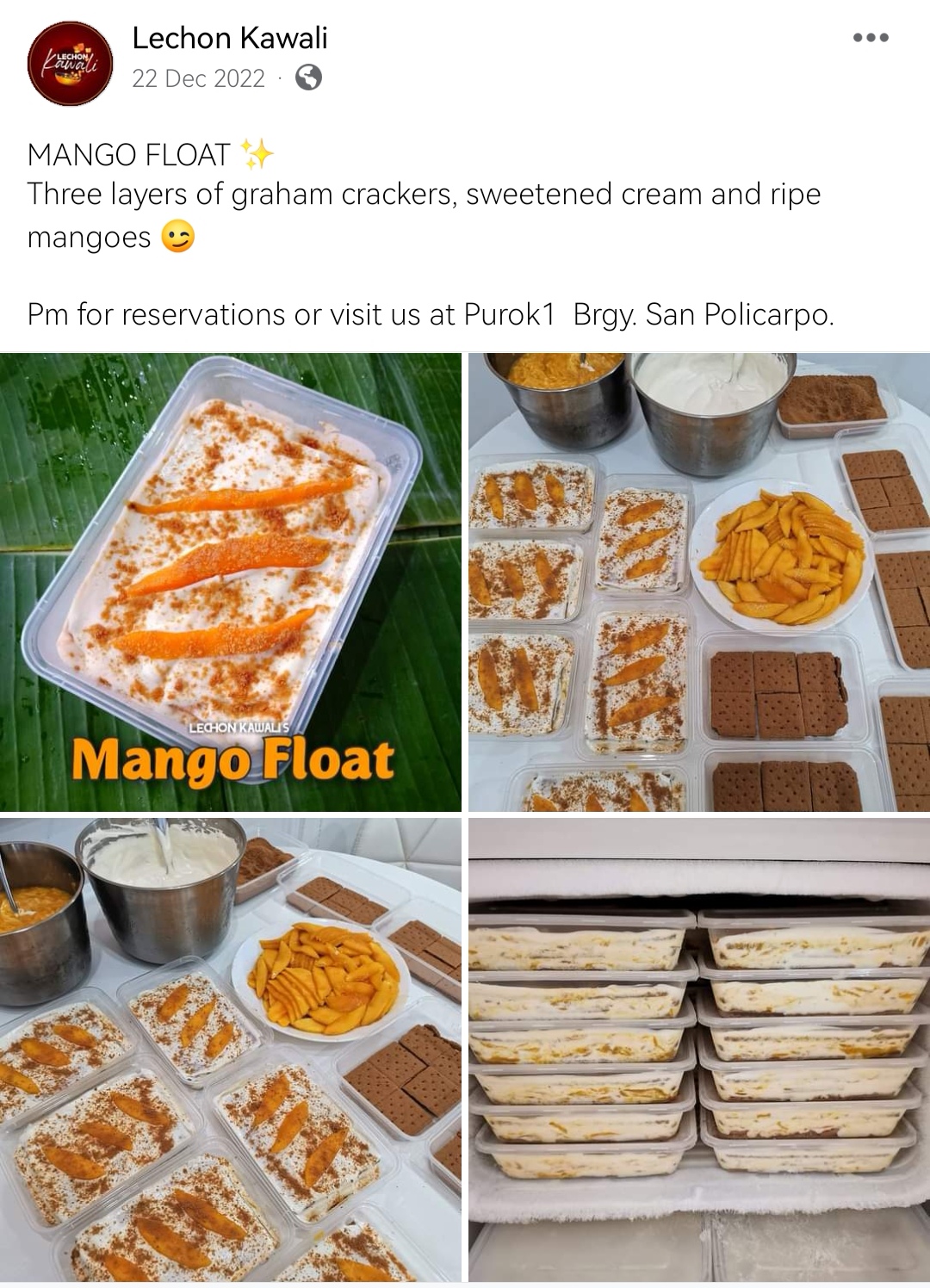
Task: View the photo of stacked containers in freezer
Action: coord(699,1049)
